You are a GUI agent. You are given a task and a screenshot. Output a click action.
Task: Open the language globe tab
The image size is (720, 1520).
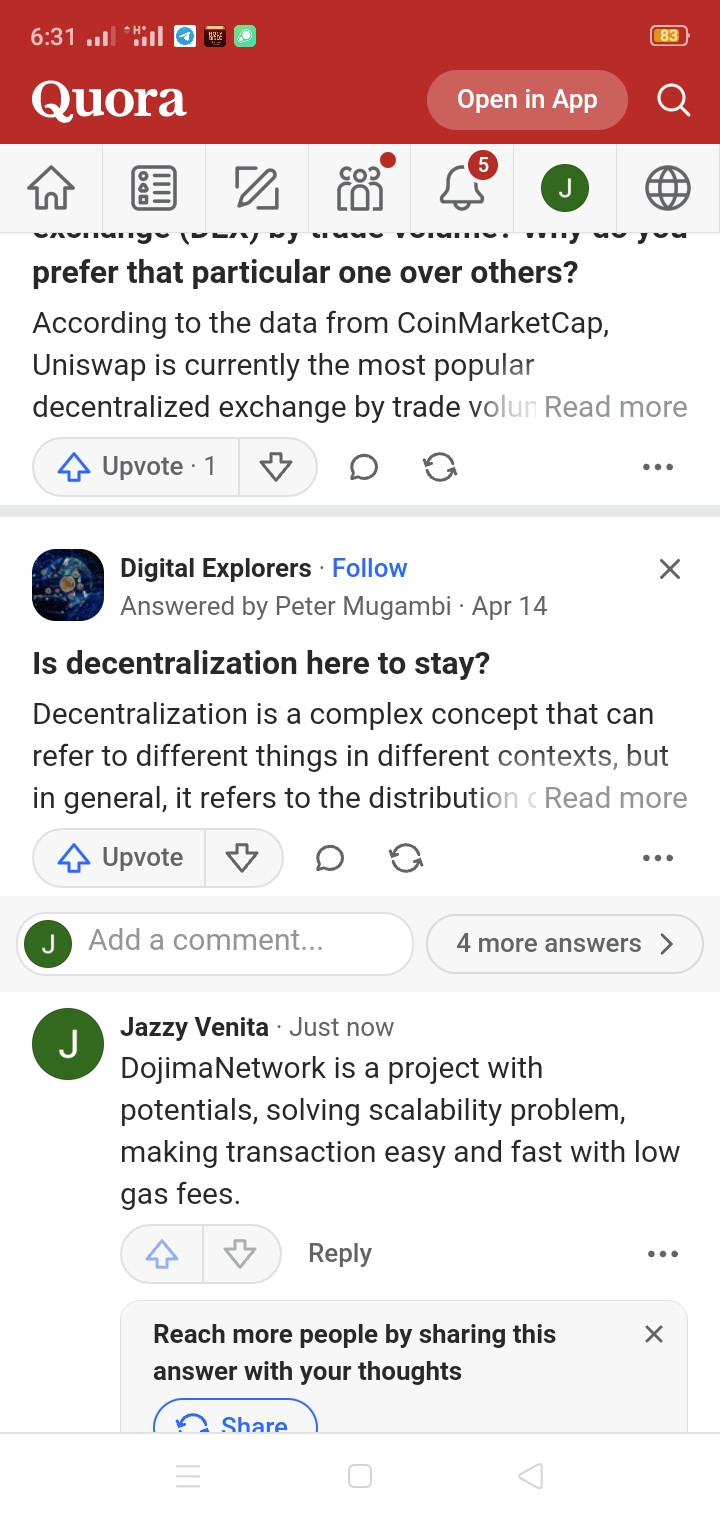[668, 188]
